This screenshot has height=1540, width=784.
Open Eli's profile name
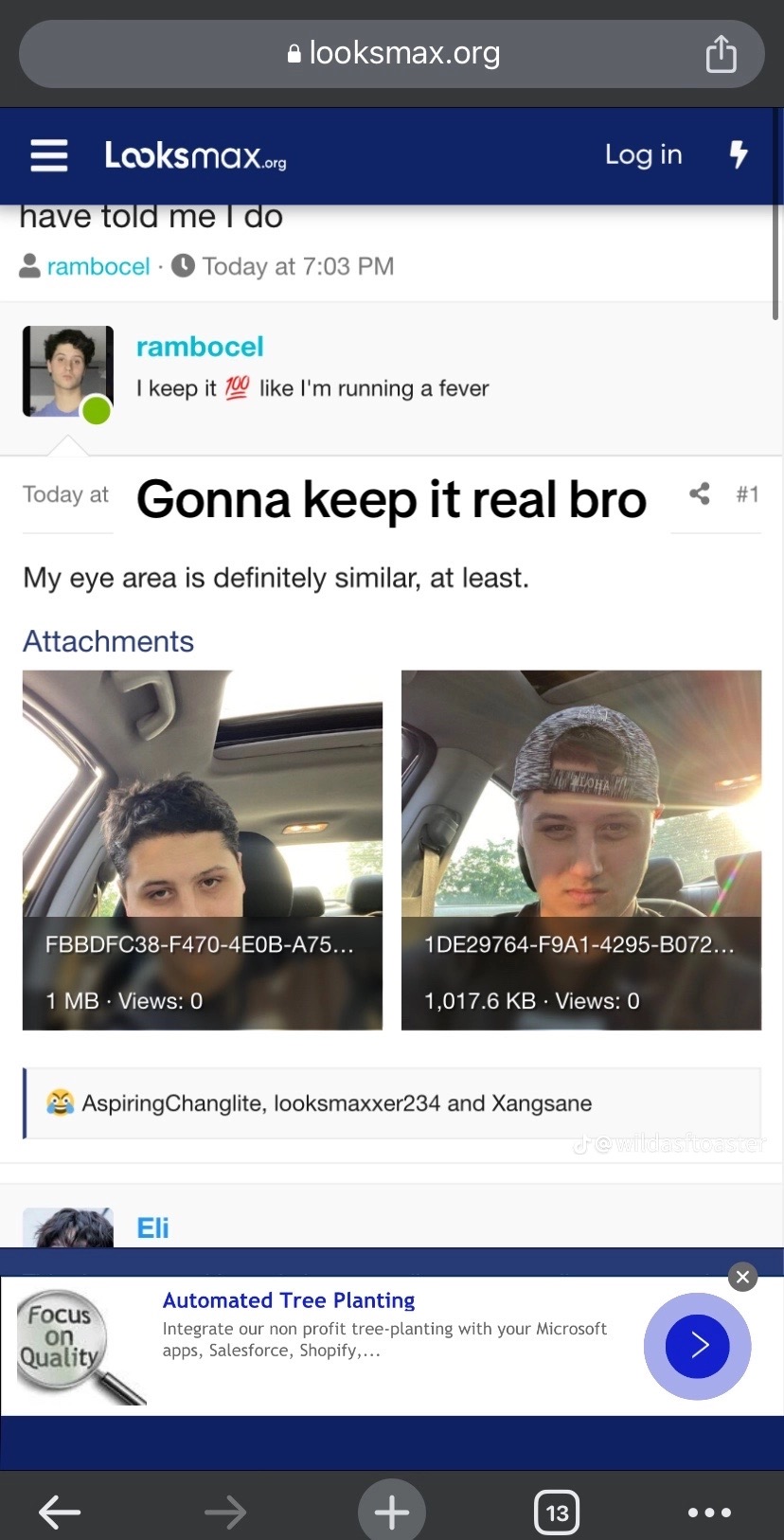click(x=152, y=1228)
